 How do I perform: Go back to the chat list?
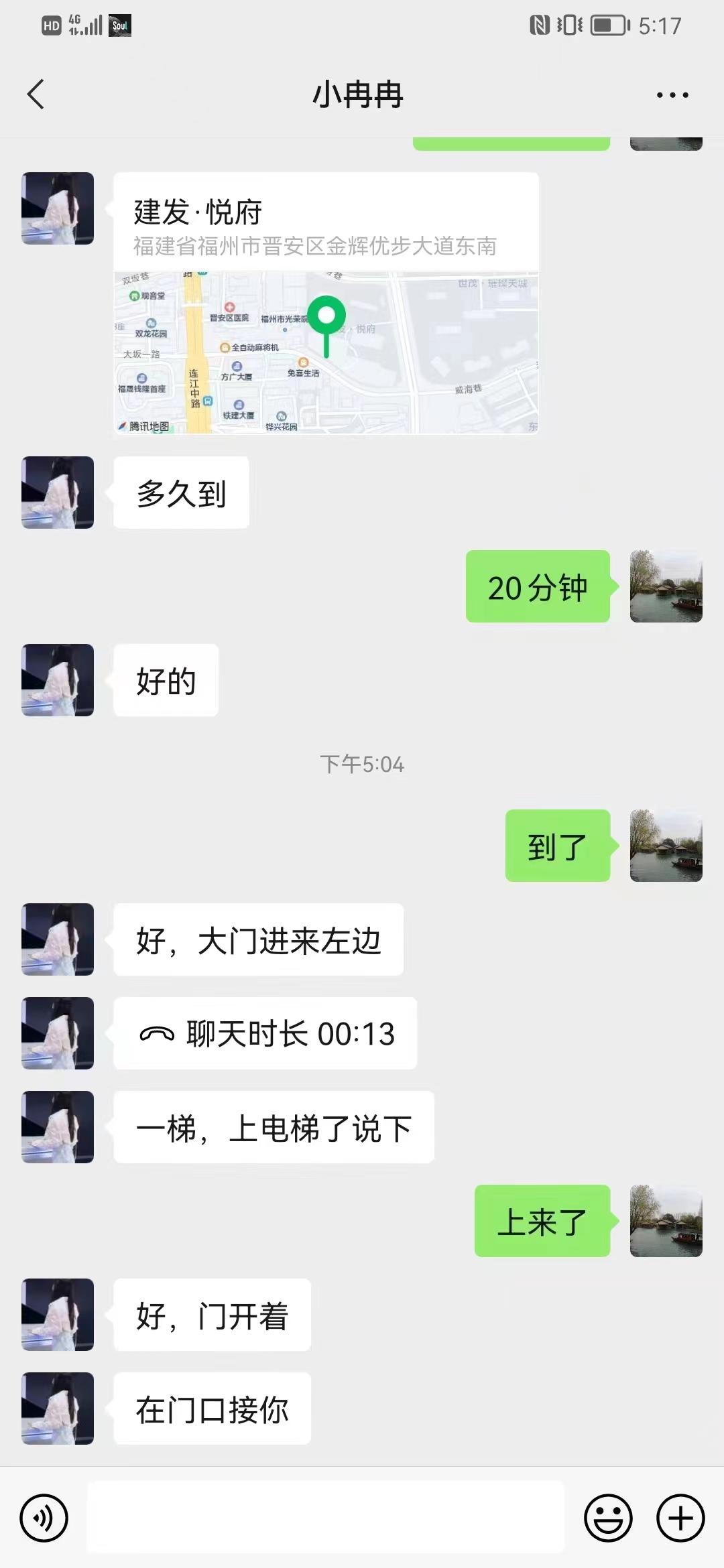click(36, 94)
